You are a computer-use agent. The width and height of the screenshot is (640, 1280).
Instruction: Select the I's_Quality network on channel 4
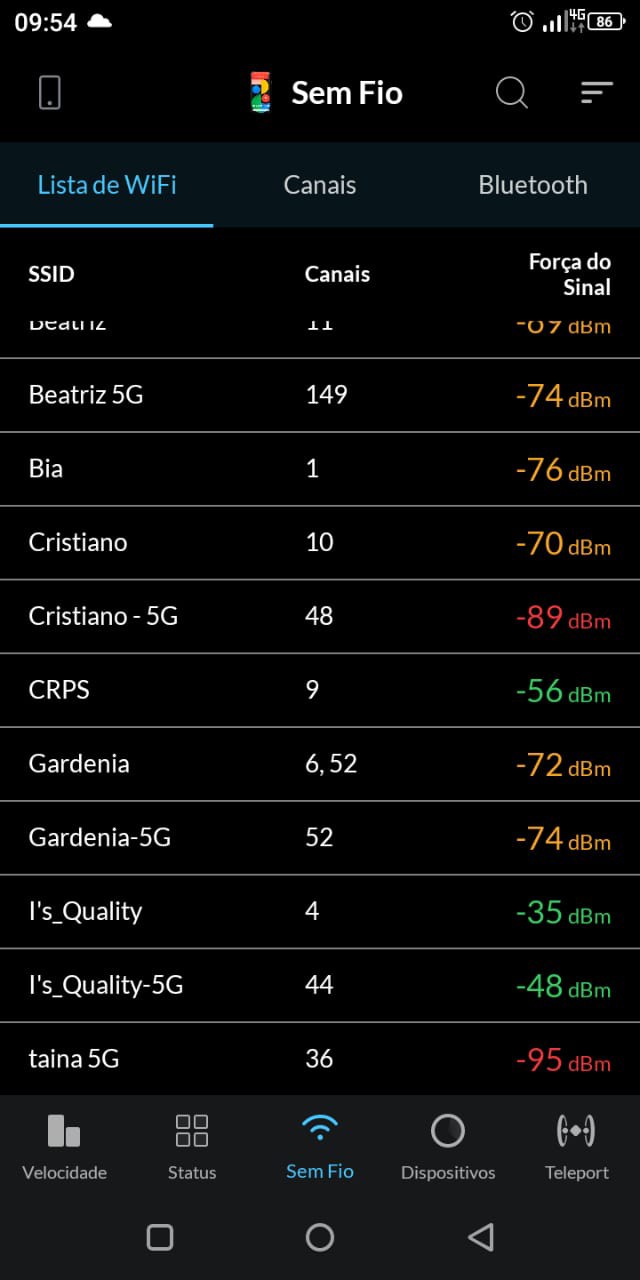[320, 912]
